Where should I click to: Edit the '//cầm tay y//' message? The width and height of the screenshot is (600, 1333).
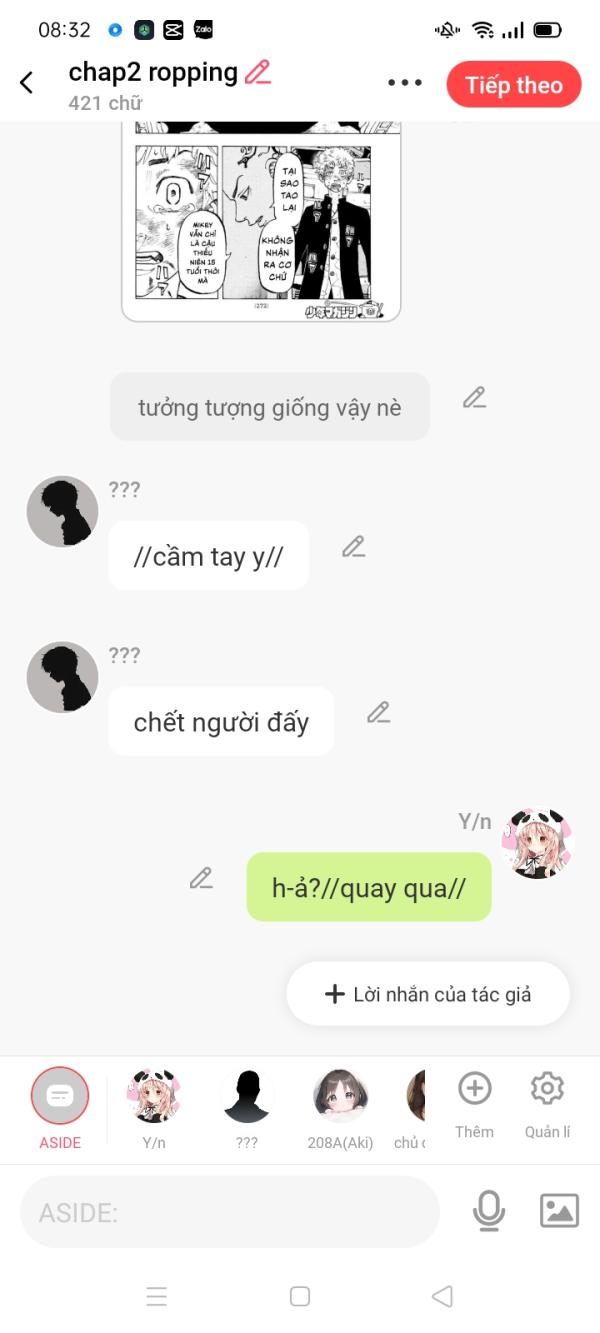(x=353, y=547)
